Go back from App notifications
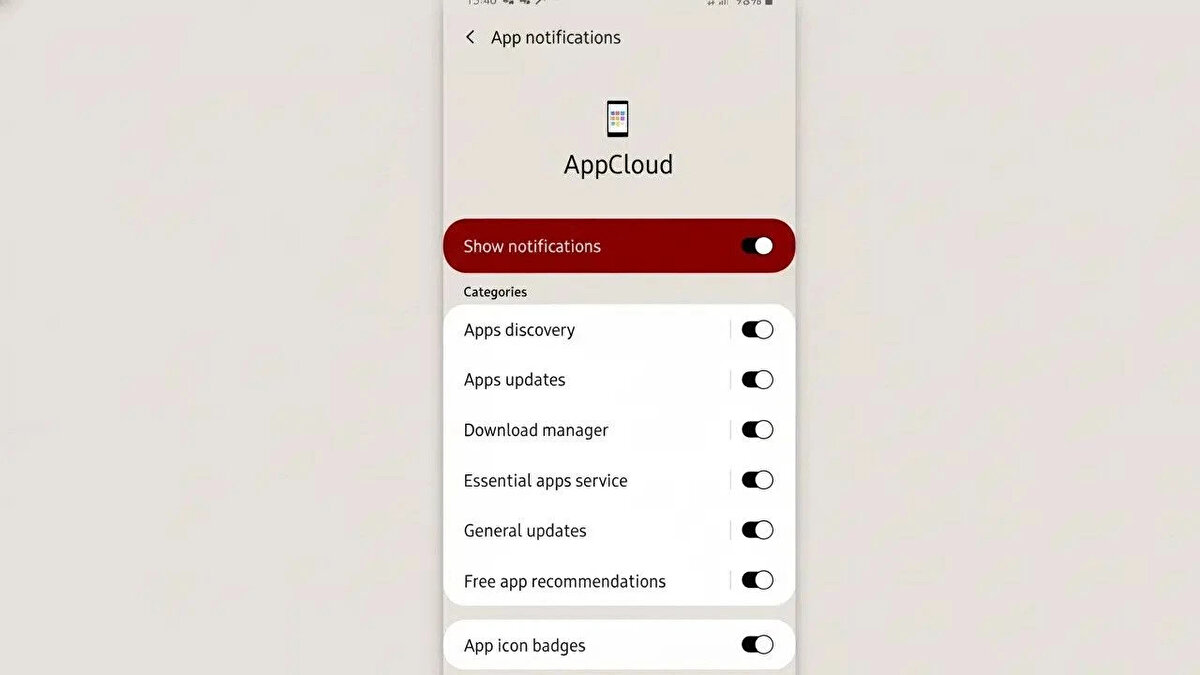Screen dimensions: 1200x675 [x=470, y=37]
